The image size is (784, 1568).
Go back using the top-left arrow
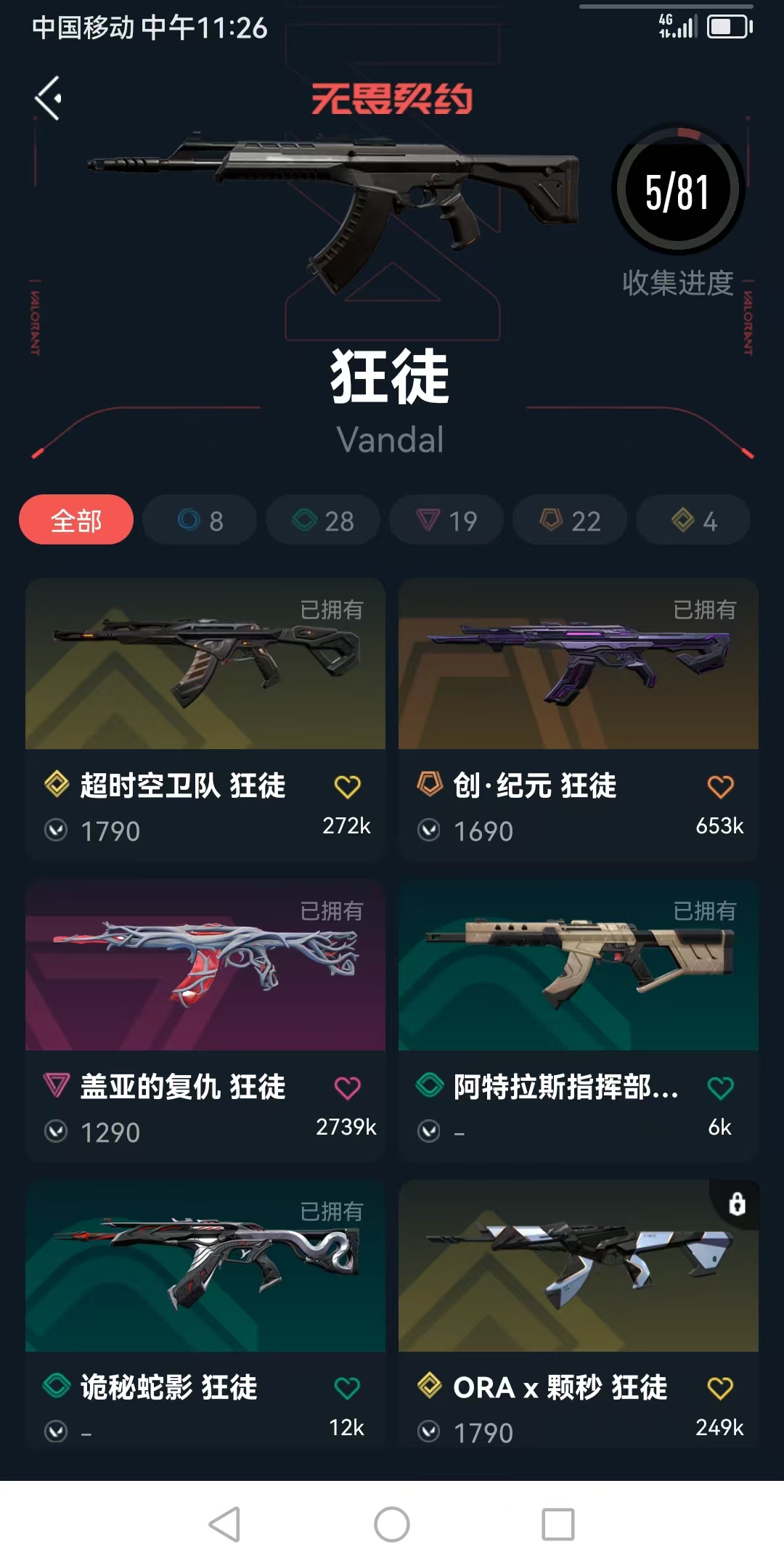[48, 98]
